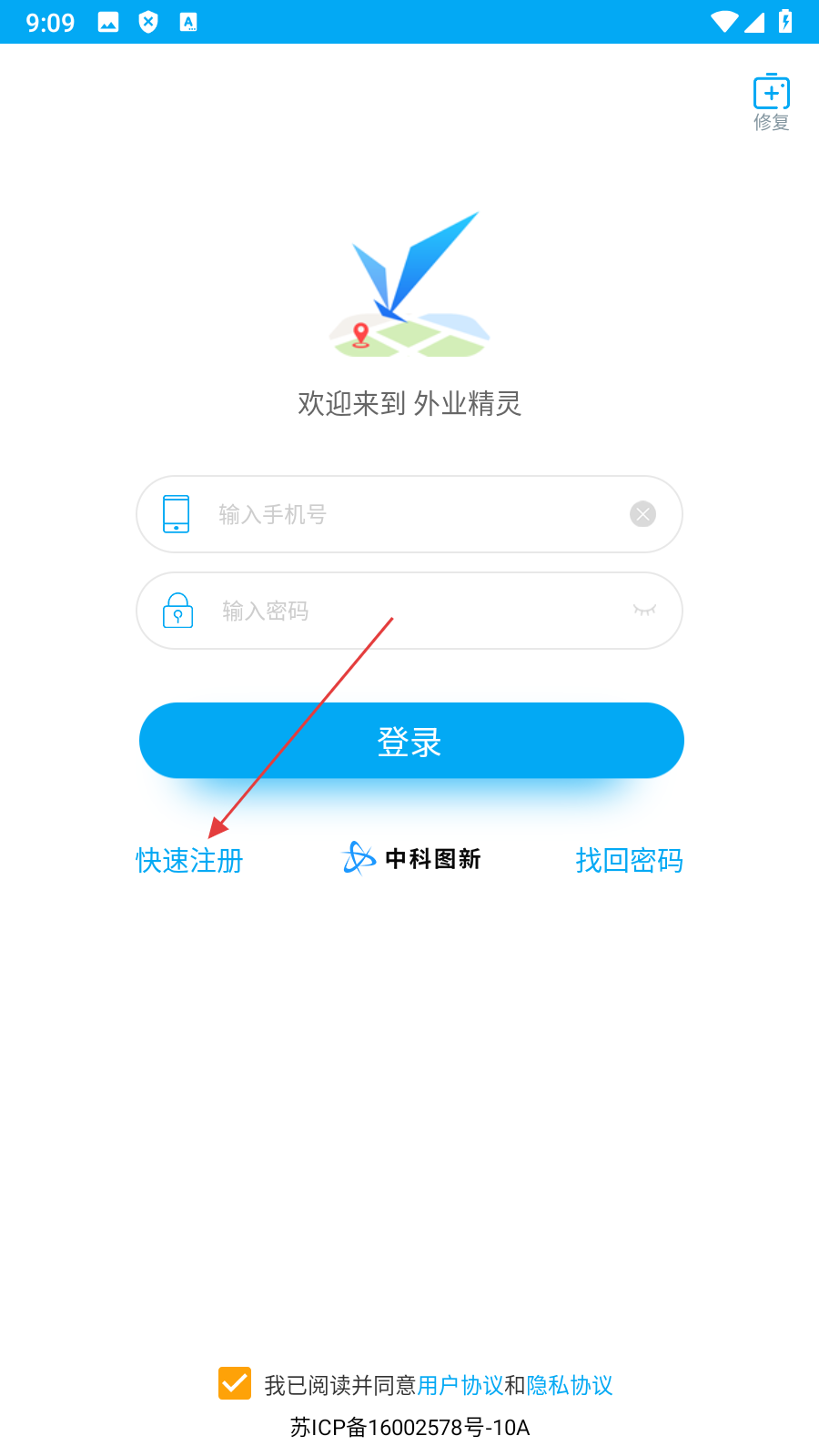
Task: Open the 修复 repair tool
Action: click(x=771, y=102)
